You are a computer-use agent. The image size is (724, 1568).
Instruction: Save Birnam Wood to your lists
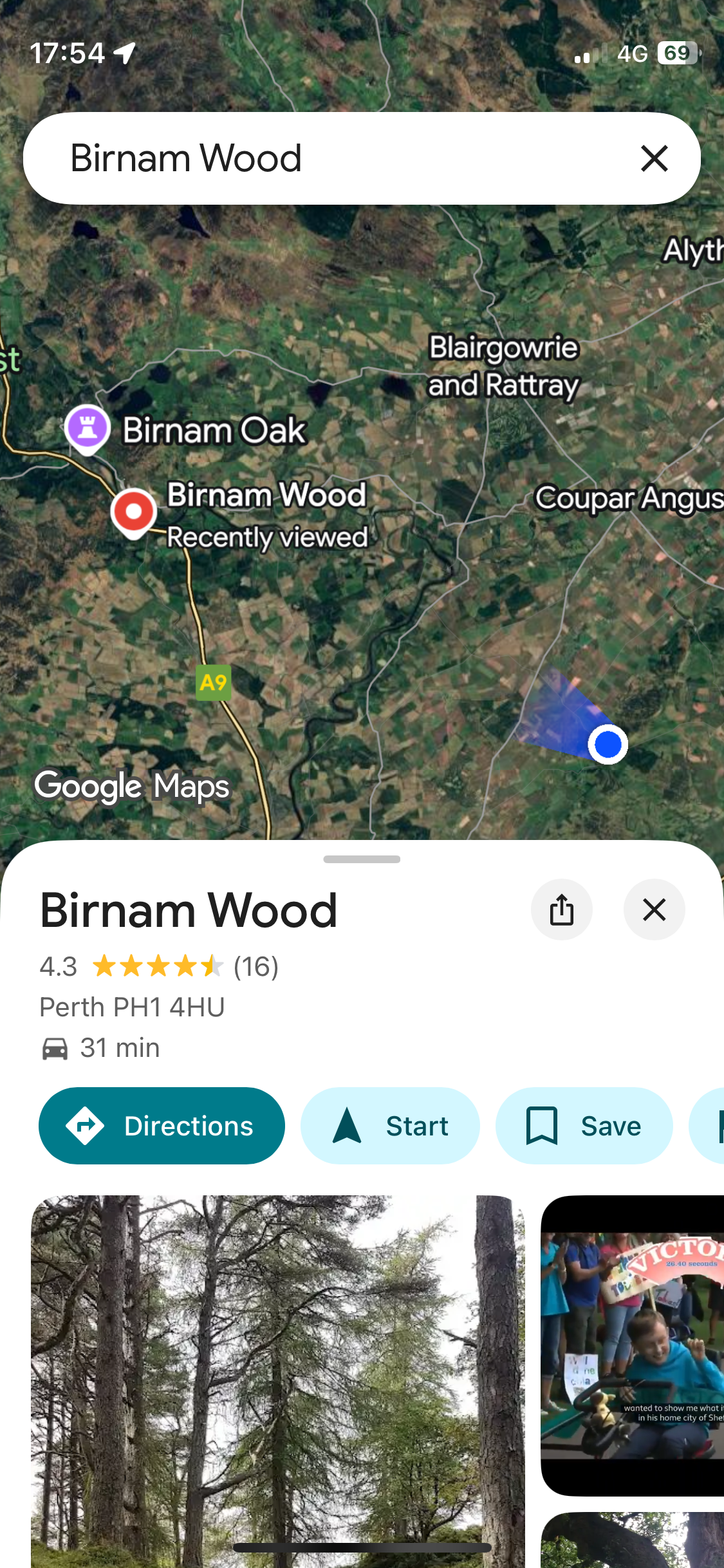(x=584, y=1126)
